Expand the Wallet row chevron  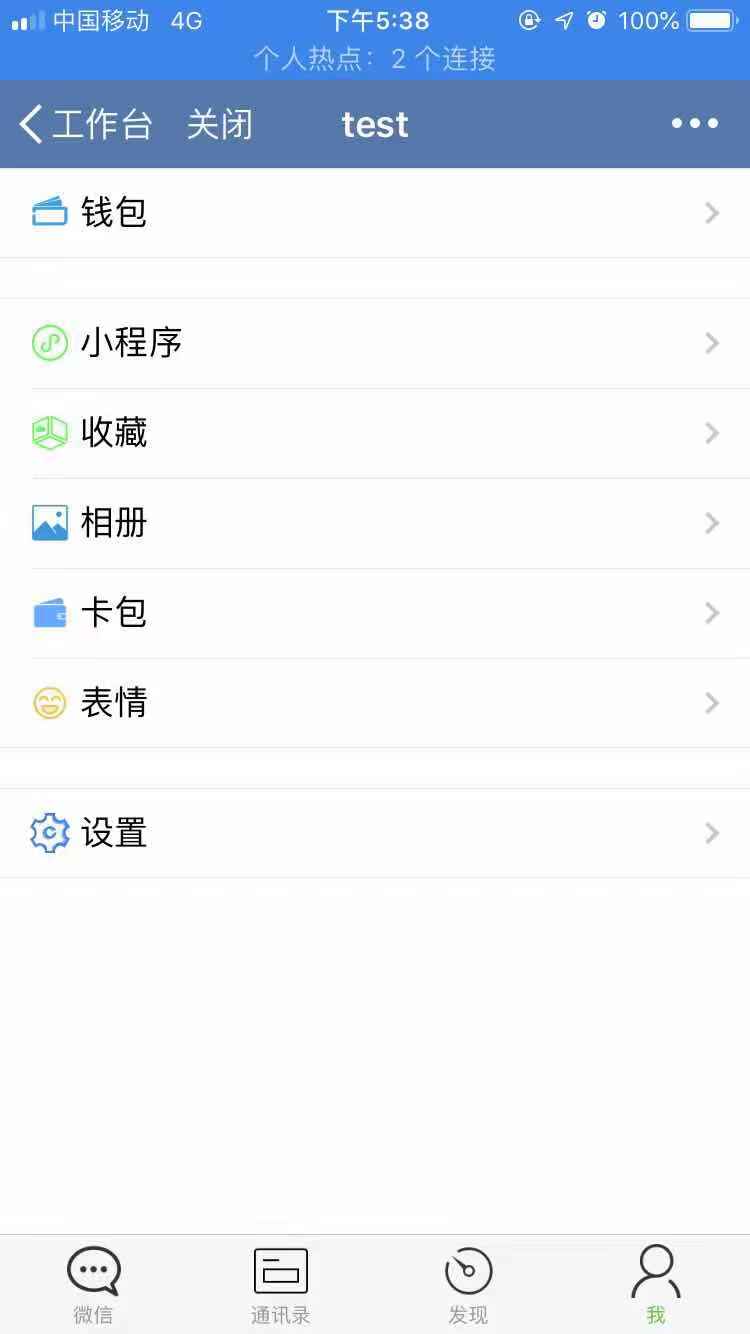tap(711, 212)
